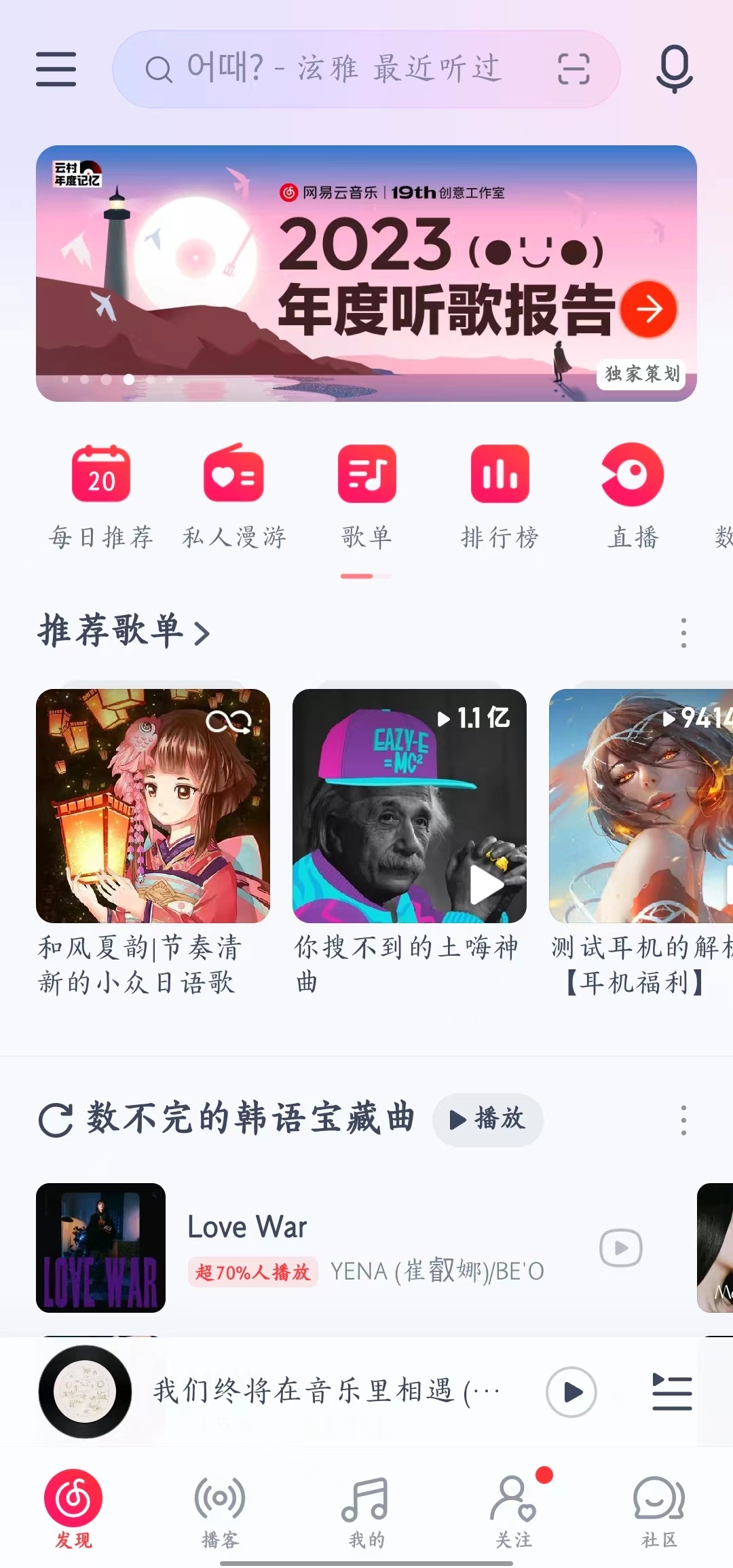Switch to the 播客 tab
Image resolution: width=733 pixels, height=1568 pixels.
pyautogui.click(x=220, y=1508)
